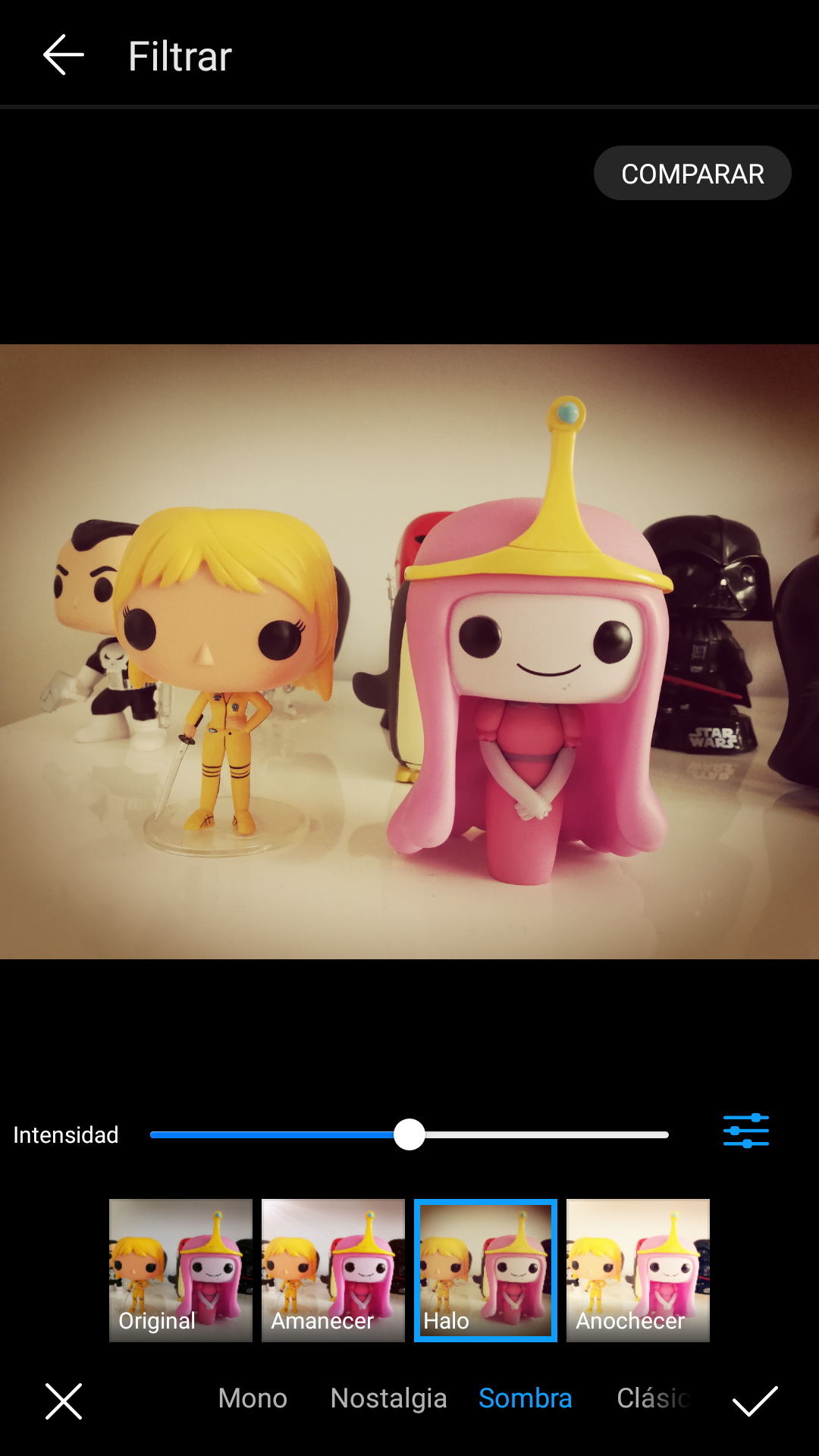The width and height of the screenshot is (819, 1456).
Task: Tap the COMPARAR button
Action: click(x=692, y=174)
